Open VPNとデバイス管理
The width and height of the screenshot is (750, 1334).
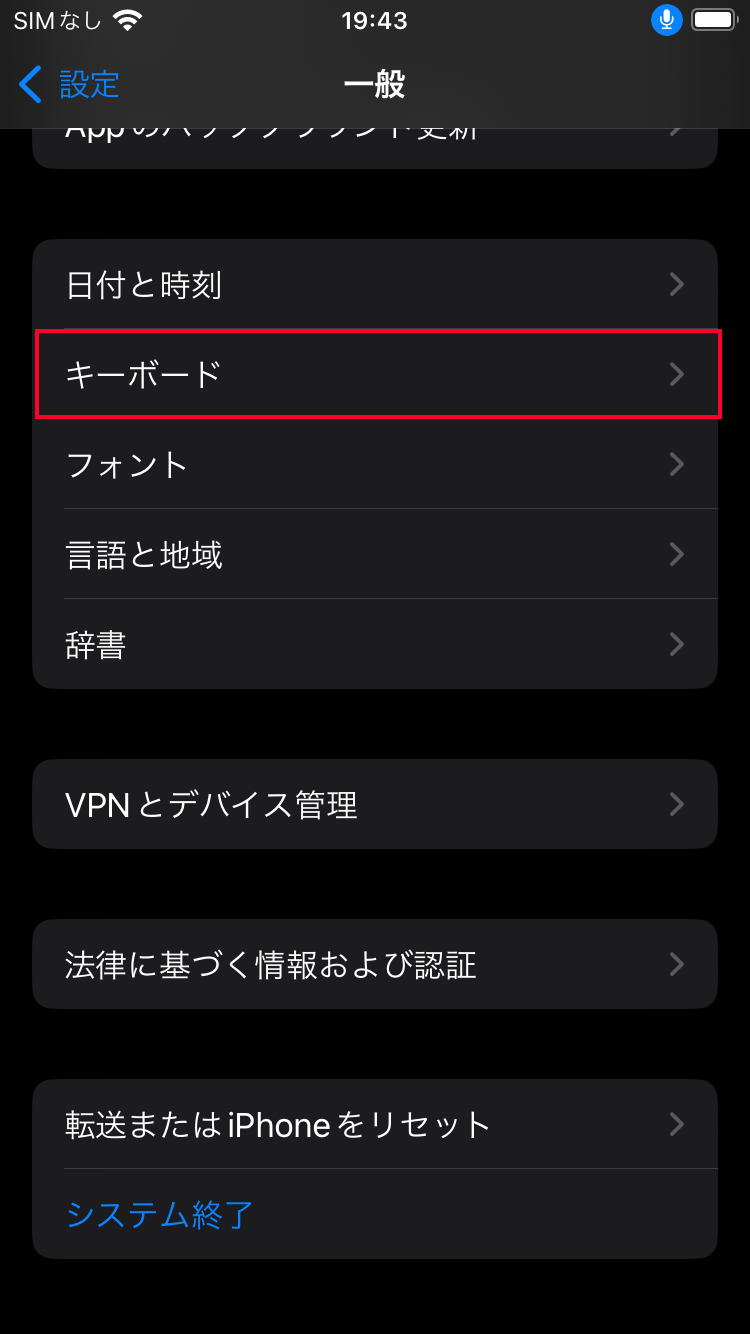pos(375,804)
